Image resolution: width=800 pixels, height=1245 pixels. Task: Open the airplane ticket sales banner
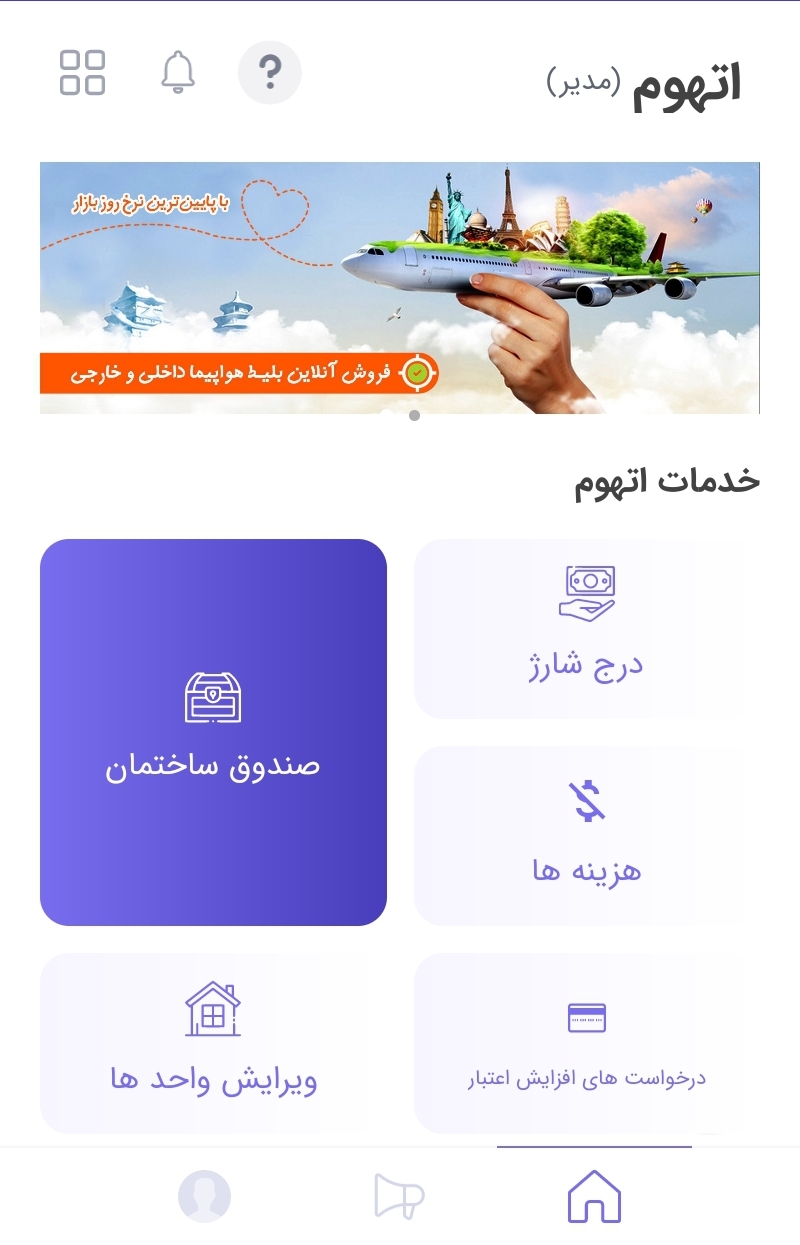tap(399, 287)
